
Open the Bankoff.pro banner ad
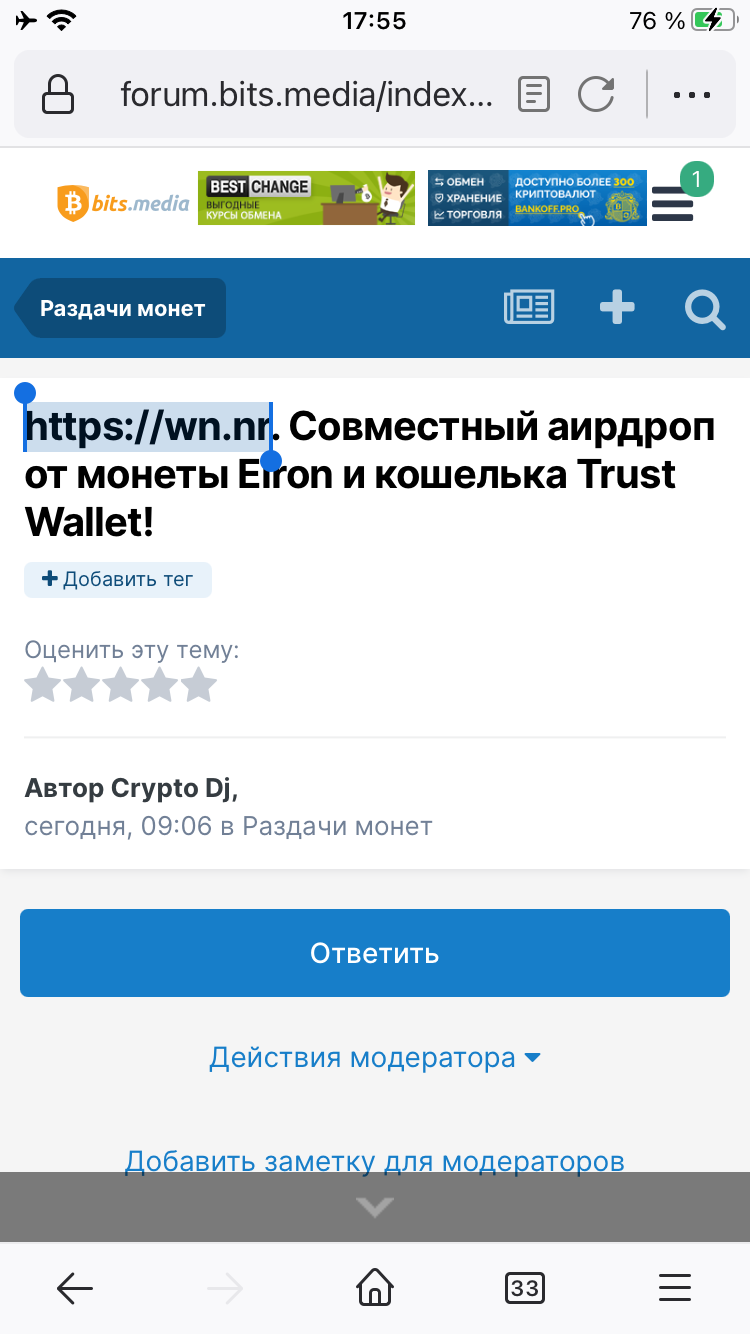tap(537, 198)
